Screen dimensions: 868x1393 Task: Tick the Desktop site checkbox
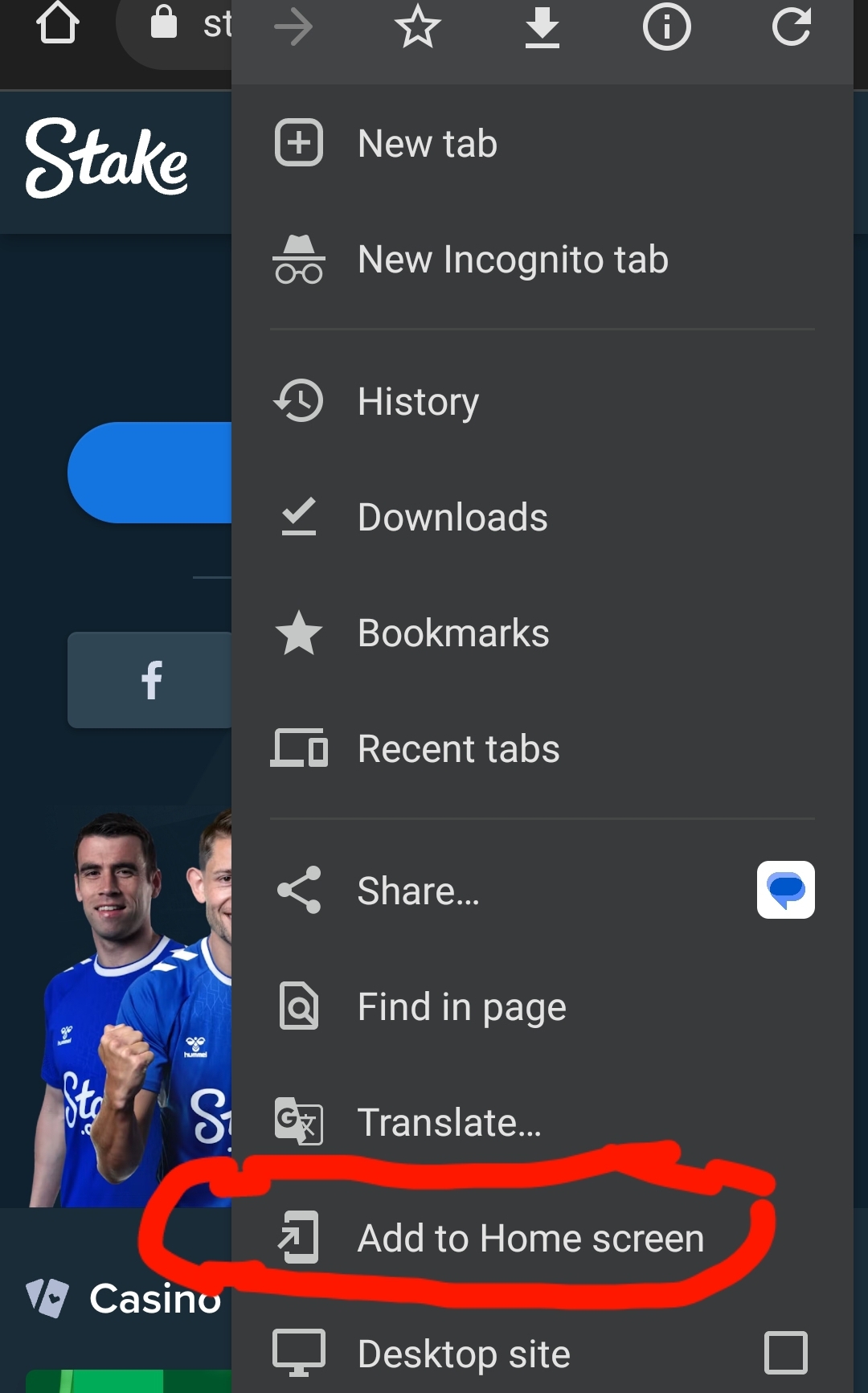[x=785, y=1353]
